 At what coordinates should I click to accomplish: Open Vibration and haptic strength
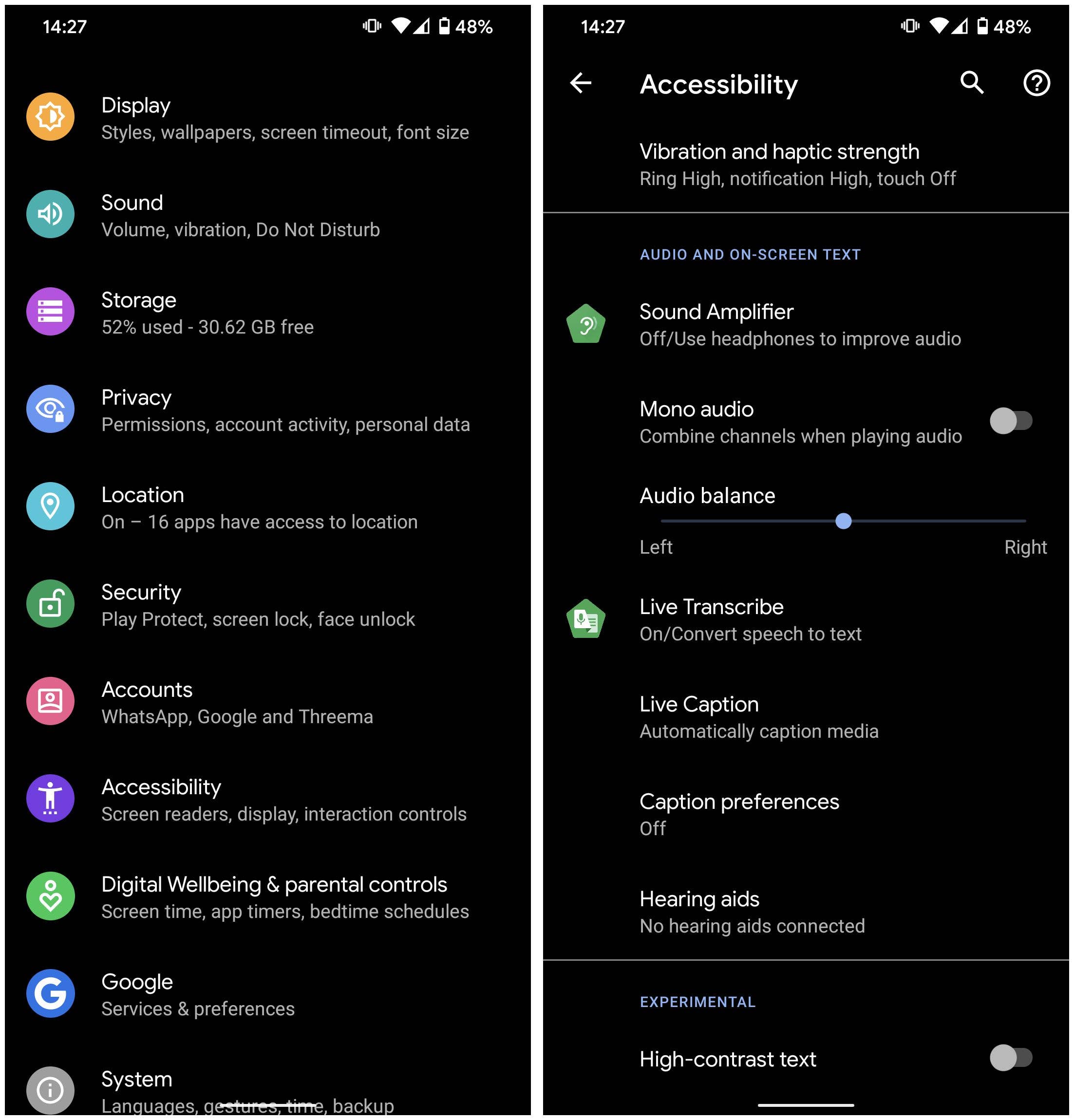point(797,165)
